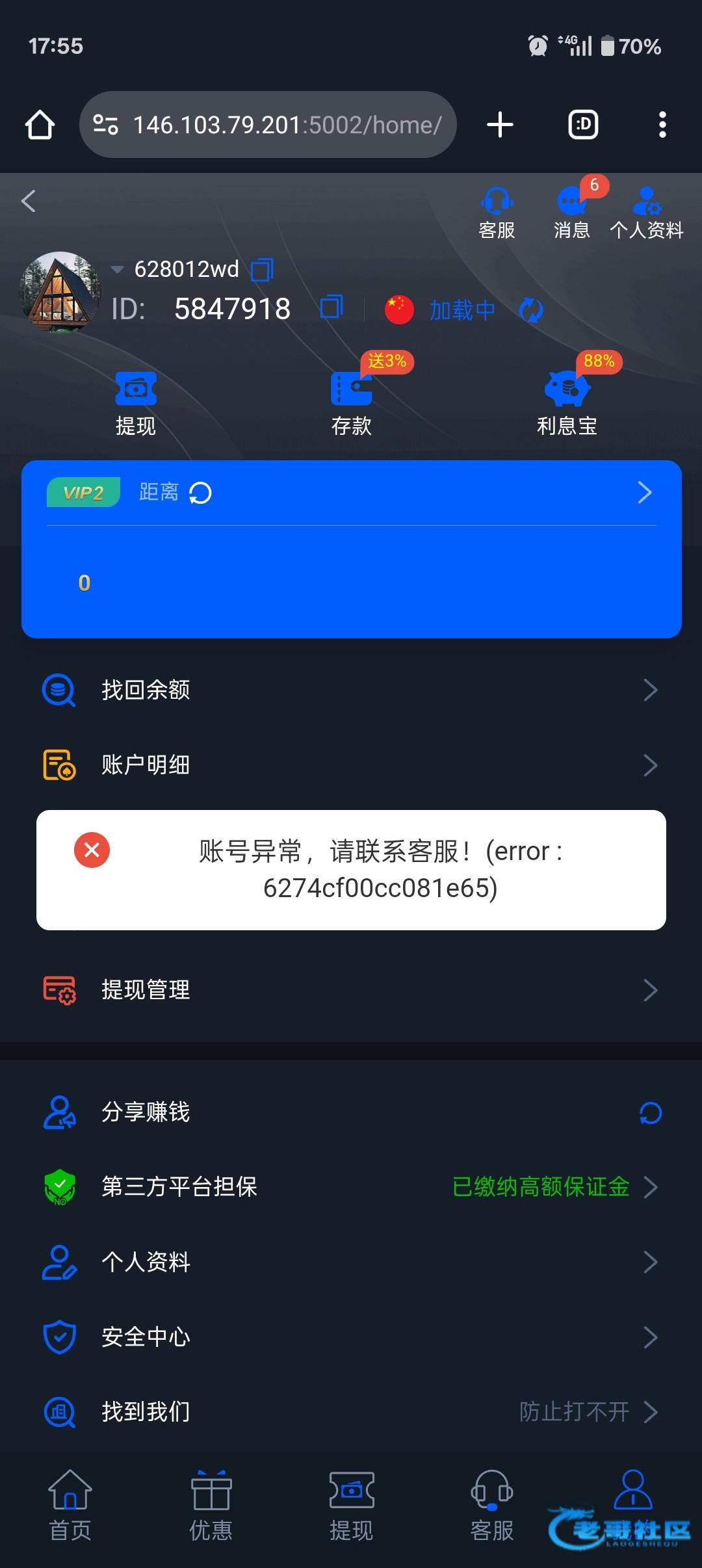Copy the ID 5847918
702x1568 pixels.
(331, 307)
